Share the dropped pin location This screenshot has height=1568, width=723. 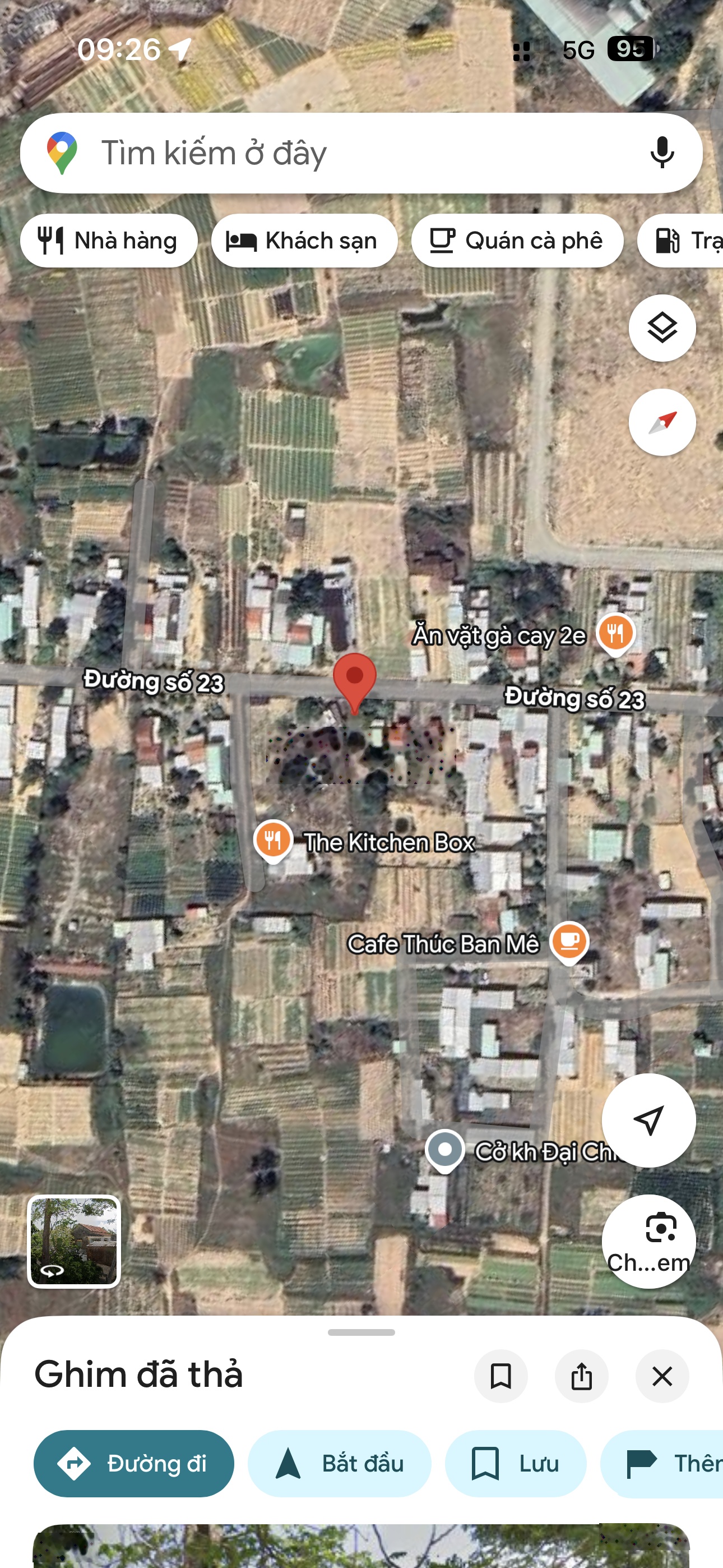pos(581,1376)
